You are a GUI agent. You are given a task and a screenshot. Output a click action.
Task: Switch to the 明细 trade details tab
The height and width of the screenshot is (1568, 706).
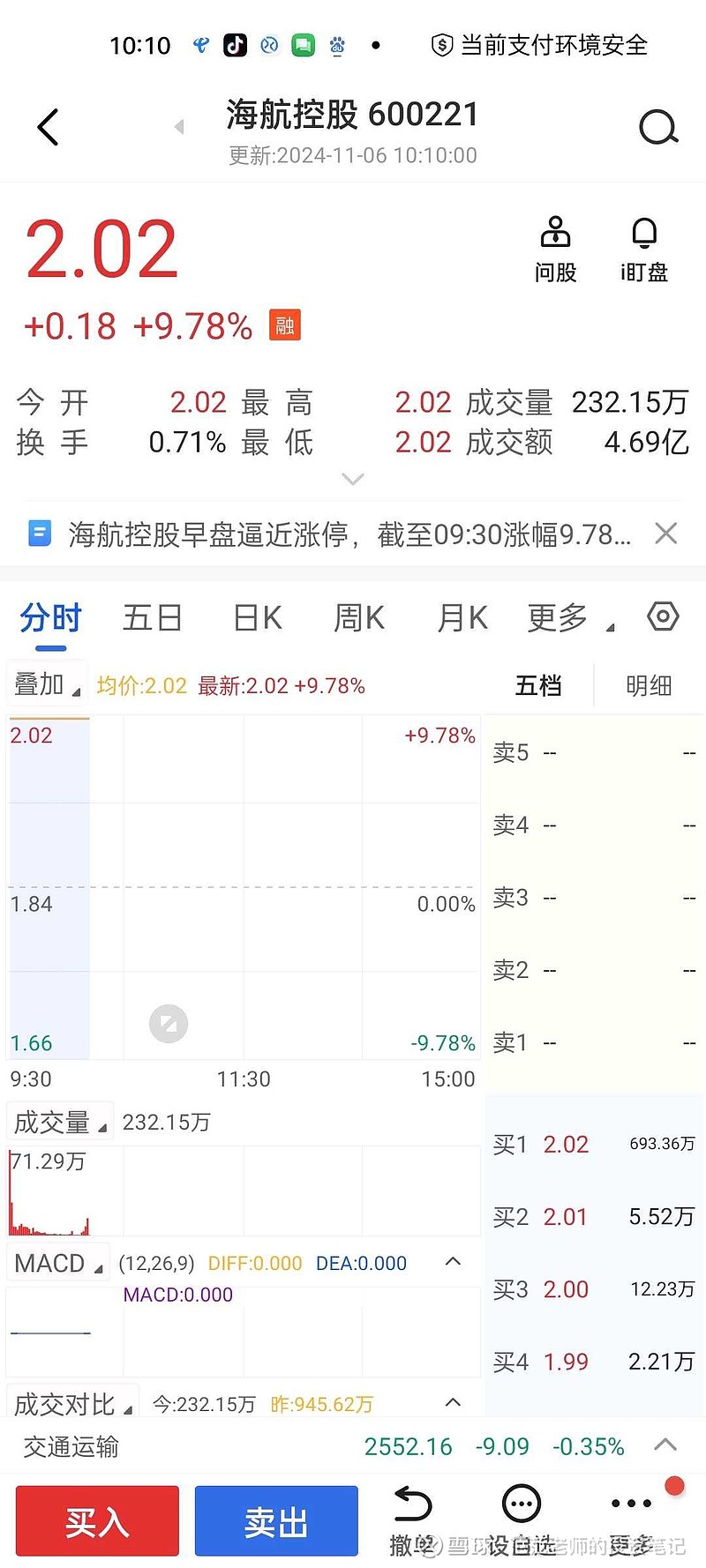tap(649, 685)
